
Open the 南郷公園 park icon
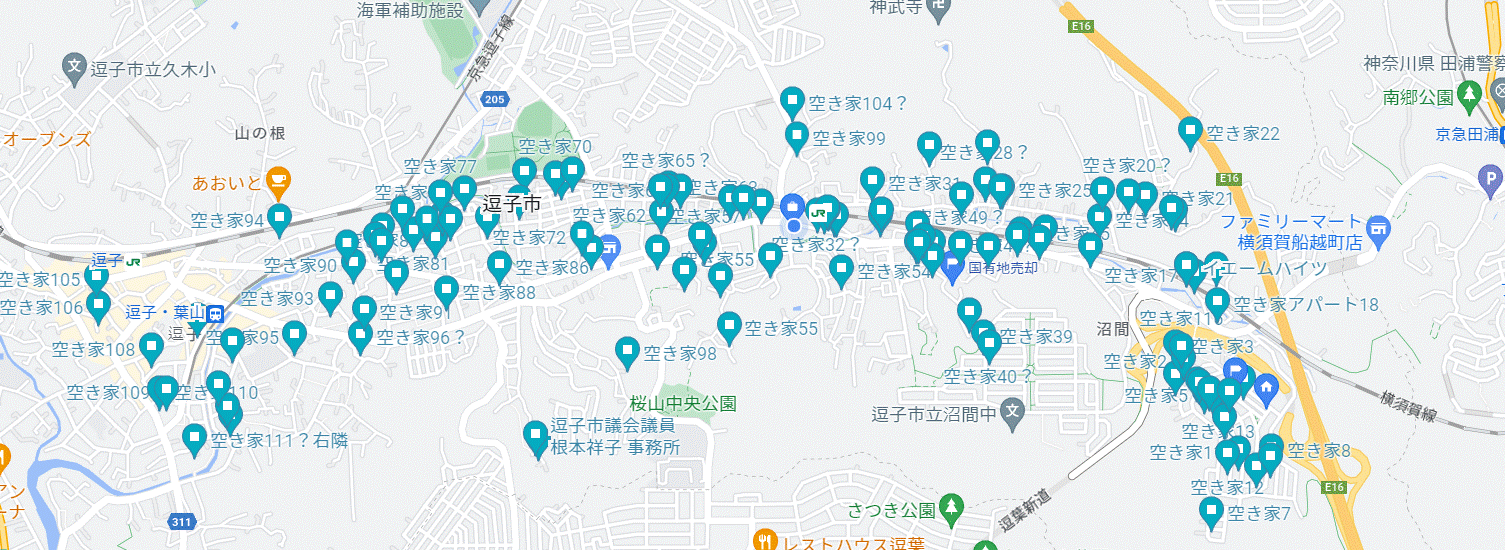pos(1469,96)
